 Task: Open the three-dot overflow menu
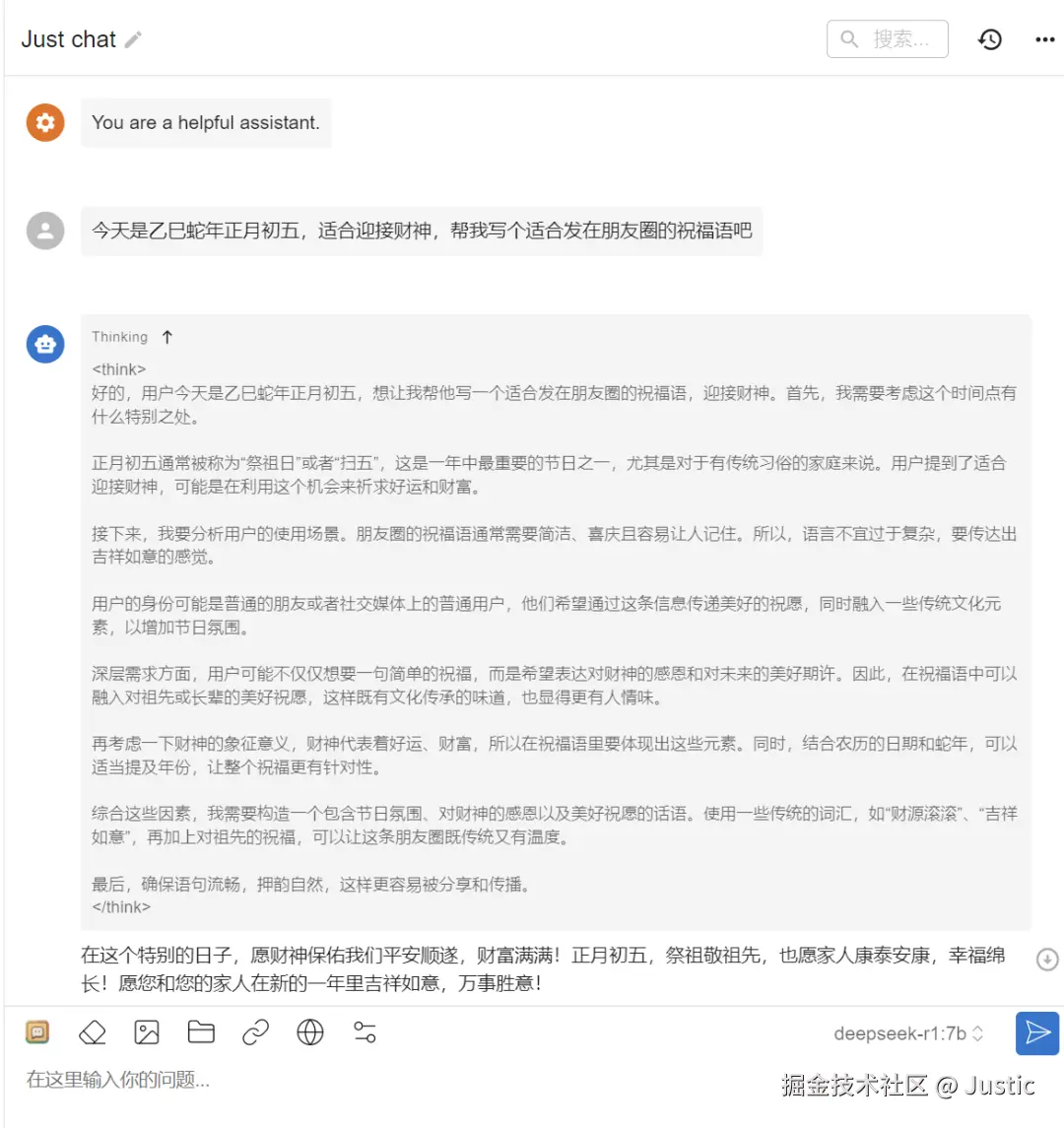point(1044,39)
